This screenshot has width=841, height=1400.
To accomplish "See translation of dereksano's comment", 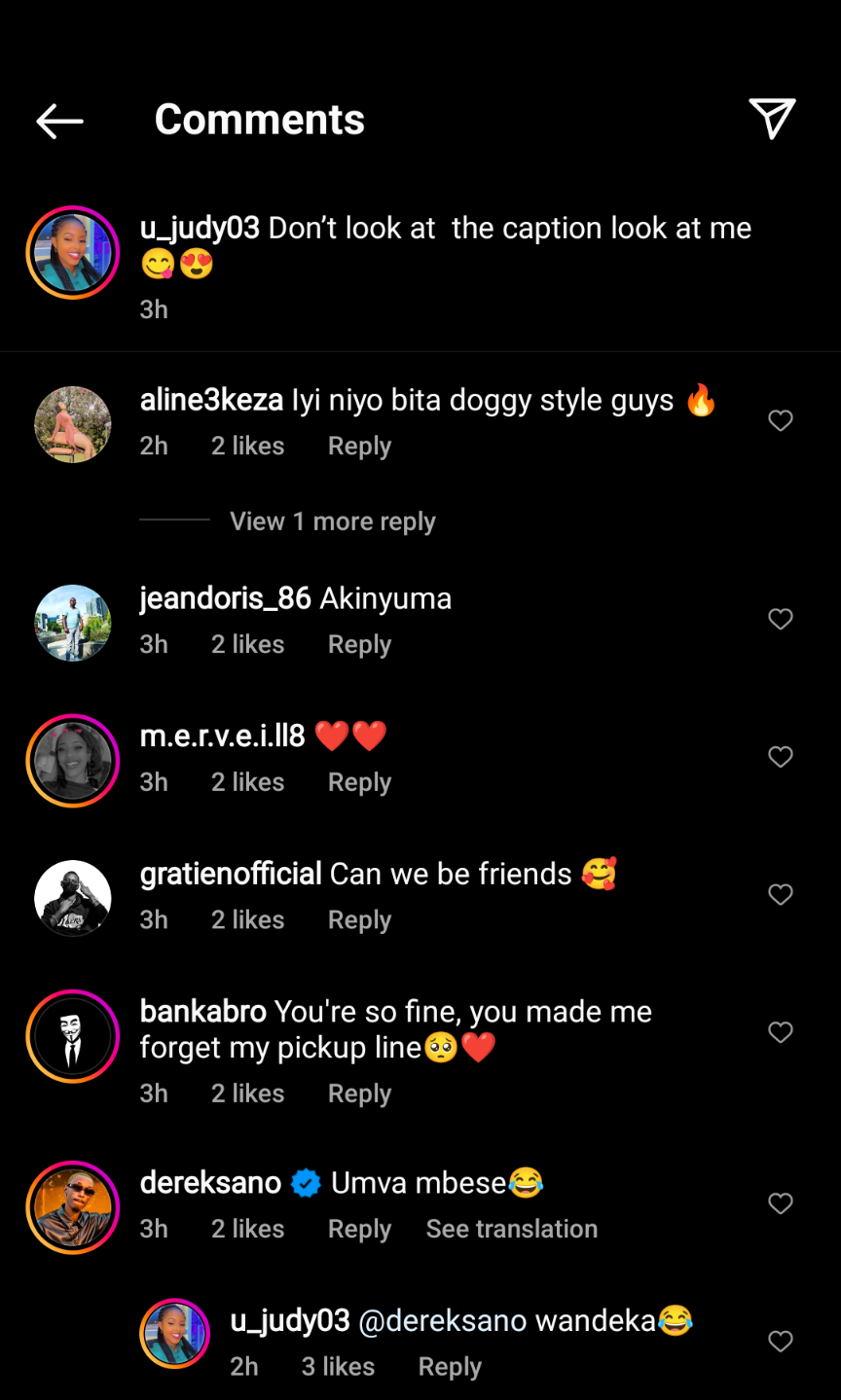I will tap(511, 1230).
